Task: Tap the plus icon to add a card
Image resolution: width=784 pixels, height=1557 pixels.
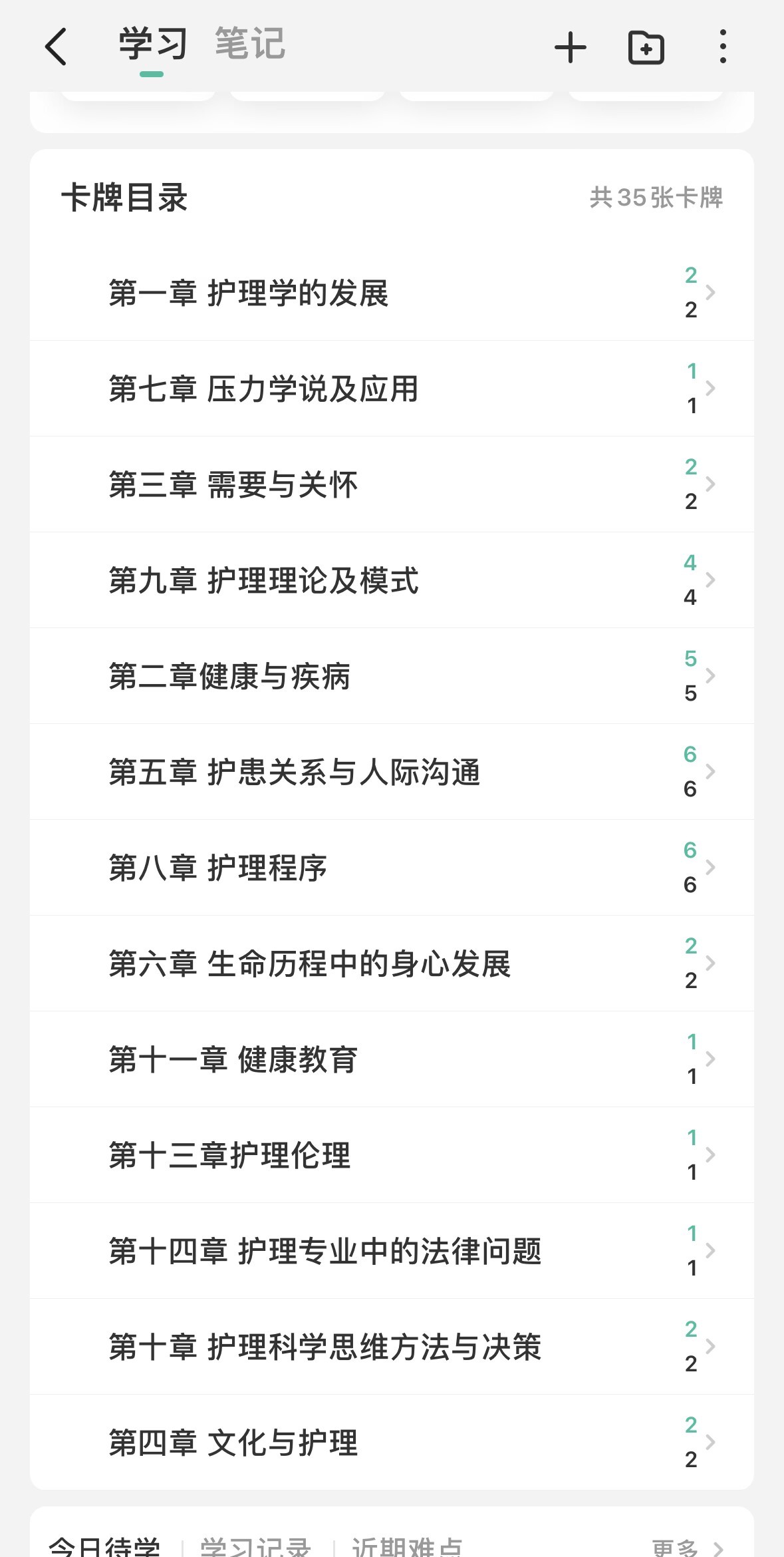Action: 571,47
